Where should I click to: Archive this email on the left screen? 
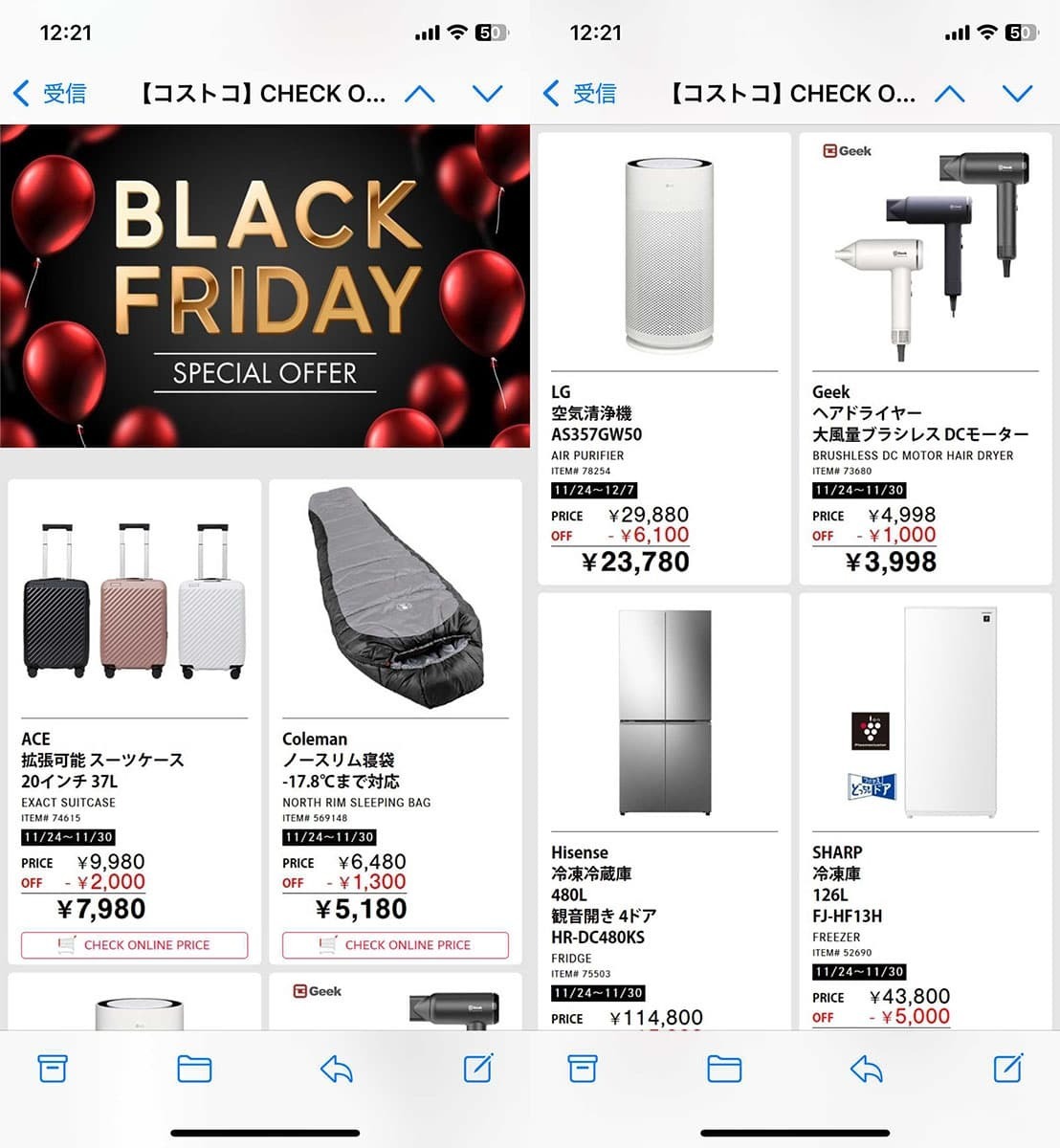(x=53, y=1069)
